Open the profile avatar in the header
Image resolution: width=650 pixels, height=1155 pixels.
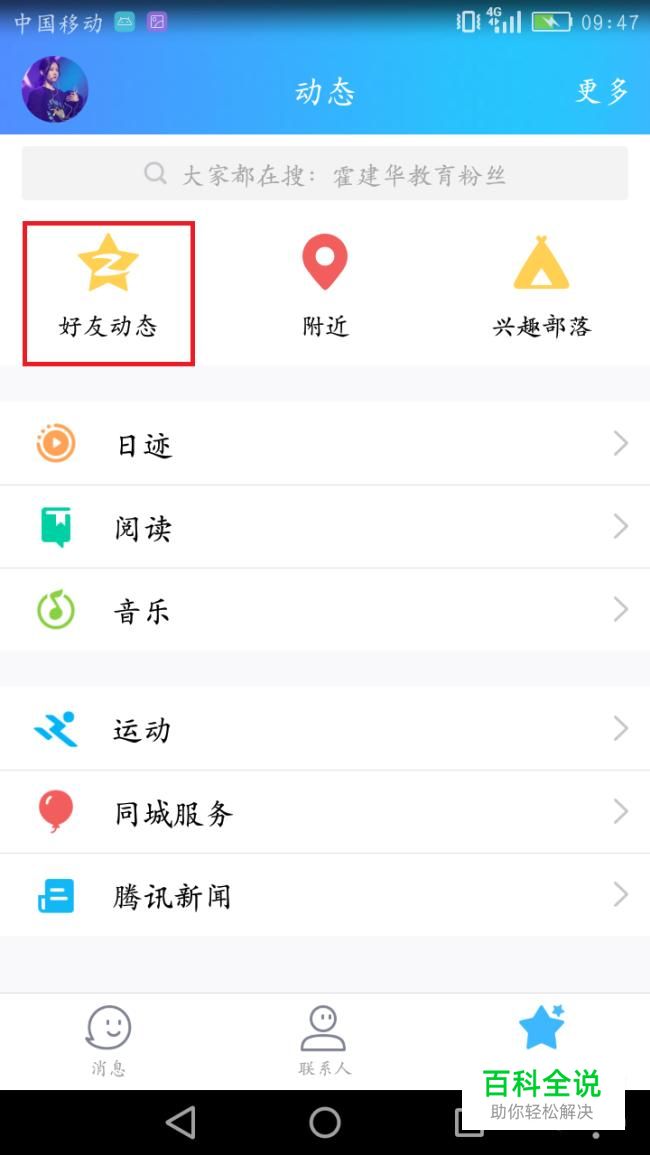tap(55, 90)
